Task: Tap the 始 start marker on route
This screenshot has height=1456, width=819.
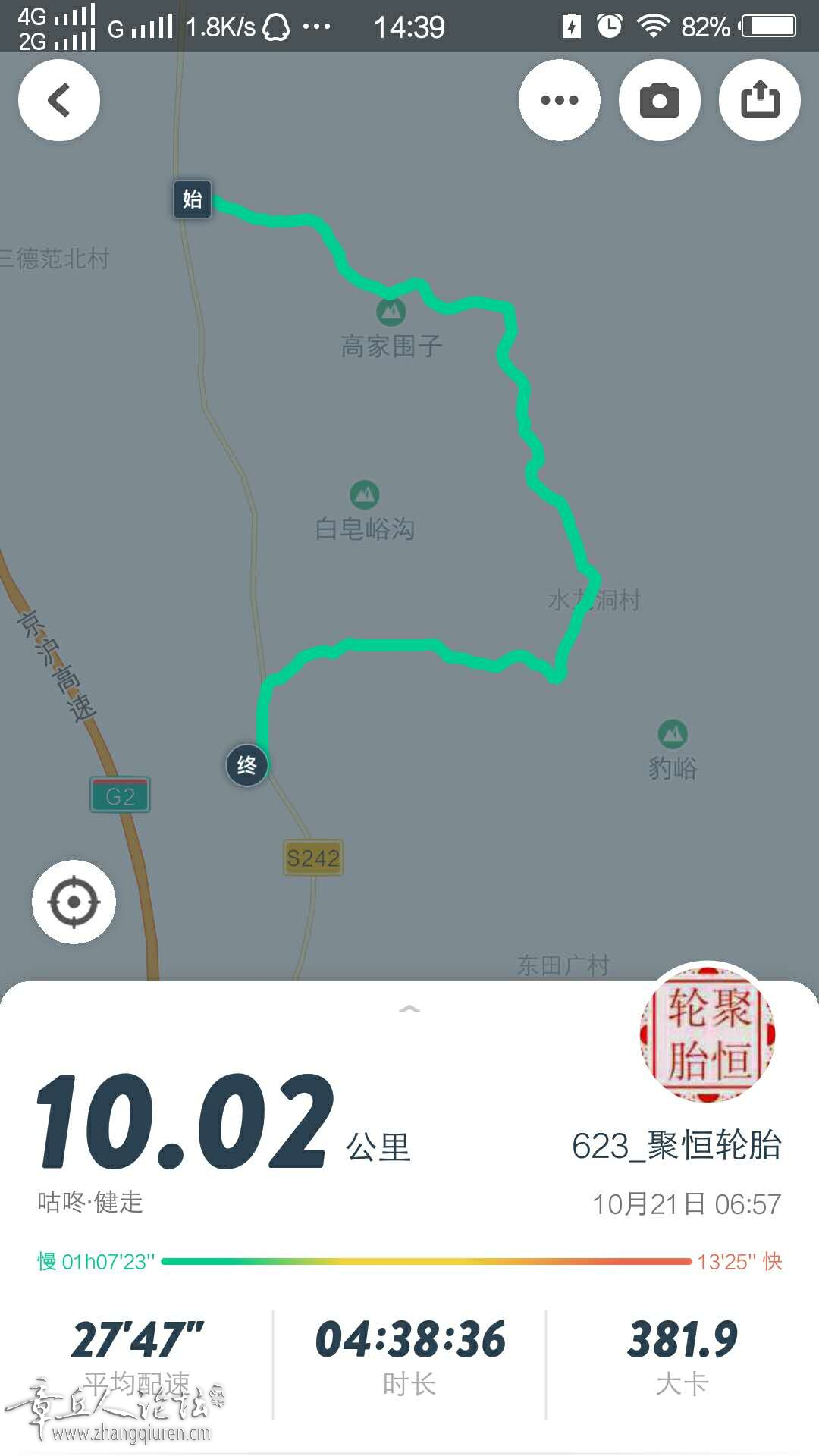Action: (193, 199)
